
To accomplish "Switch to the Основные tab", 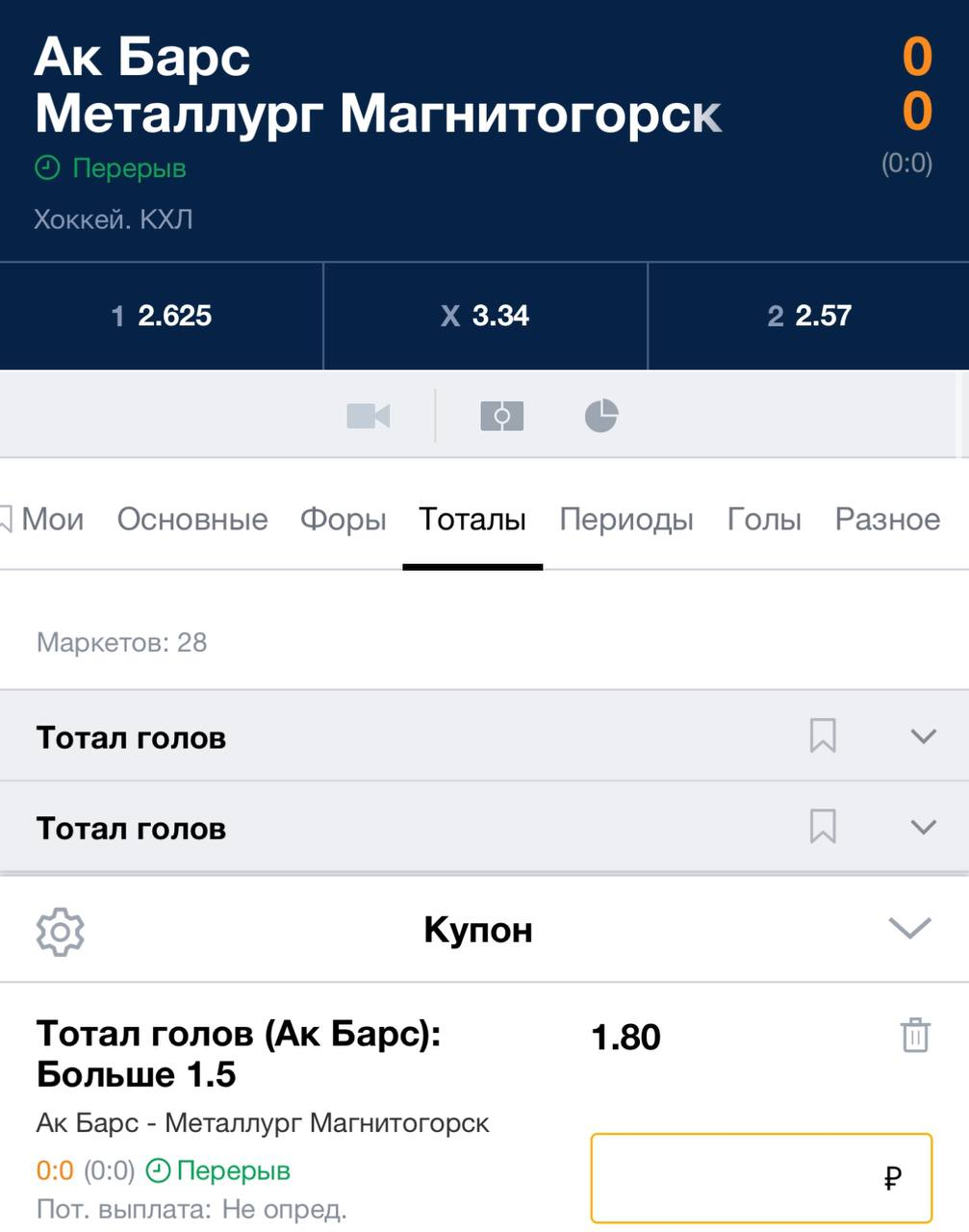I will 192,520.
